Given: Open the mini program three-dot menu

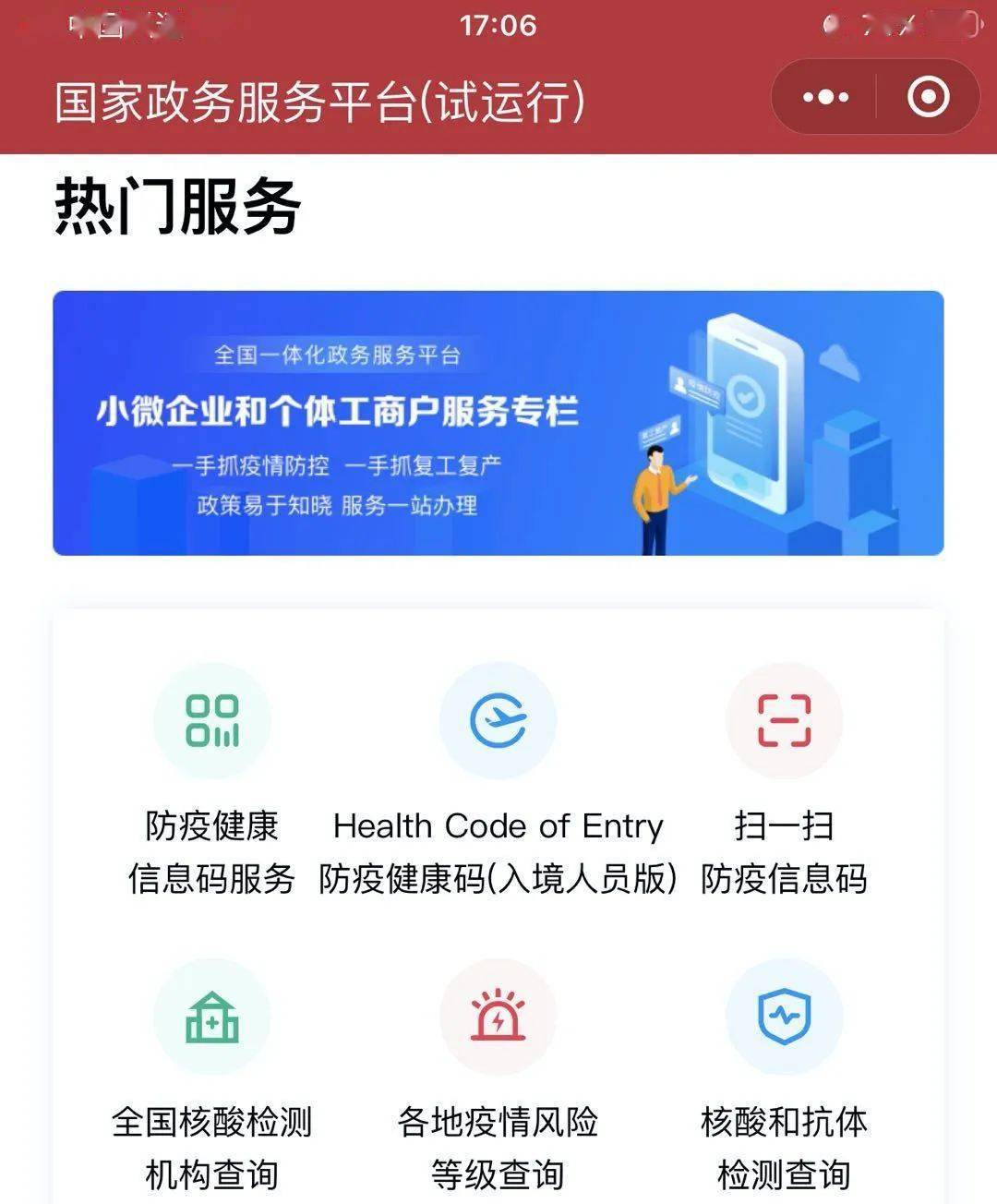Looking at the screenshot, I should pos(825,97).
